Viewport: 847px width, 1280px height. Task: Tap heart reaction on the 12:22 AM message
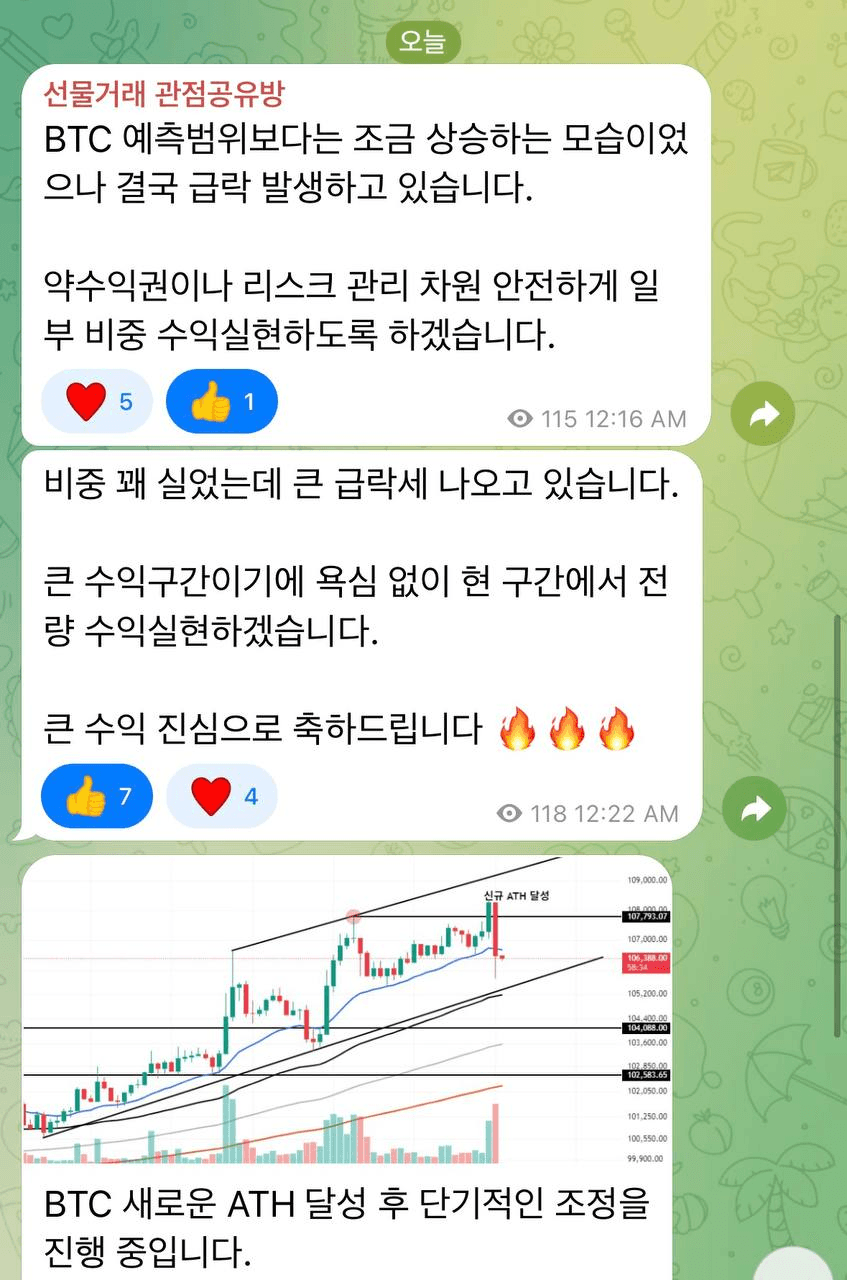[x=221, y=796]
